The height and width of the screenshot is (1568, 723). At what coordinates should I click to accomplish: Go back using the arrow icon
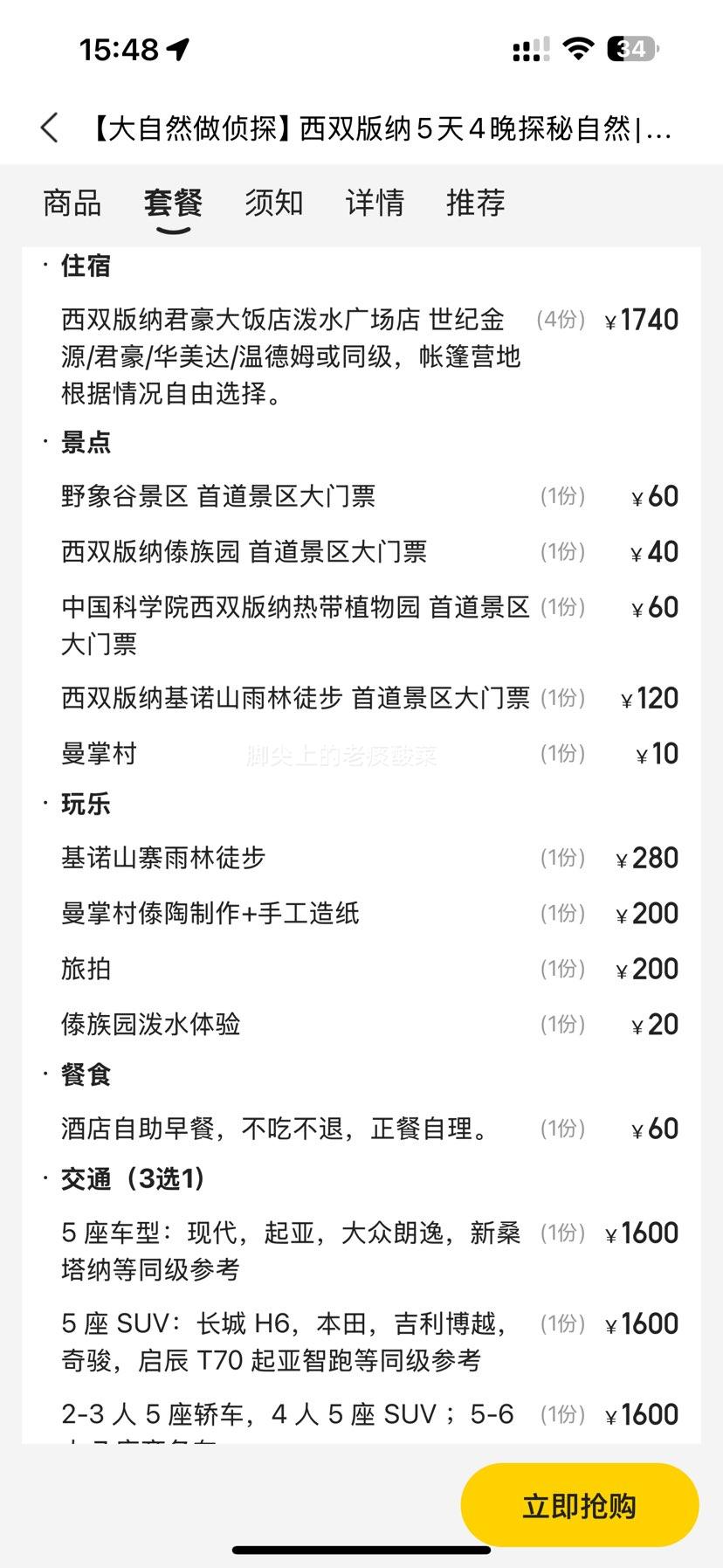(x=50, y=128)
